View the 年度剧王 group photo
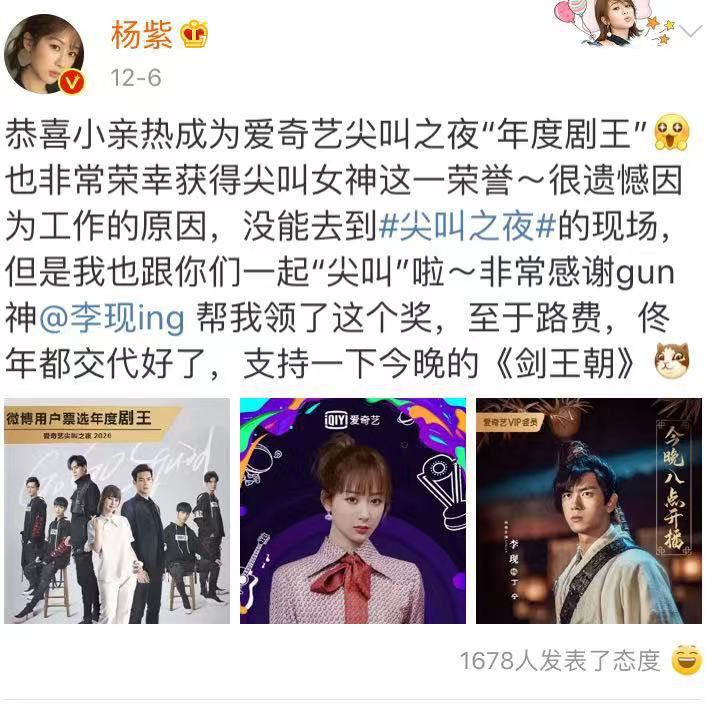This screenshot has width=722, height=708. tap(118, 512)
